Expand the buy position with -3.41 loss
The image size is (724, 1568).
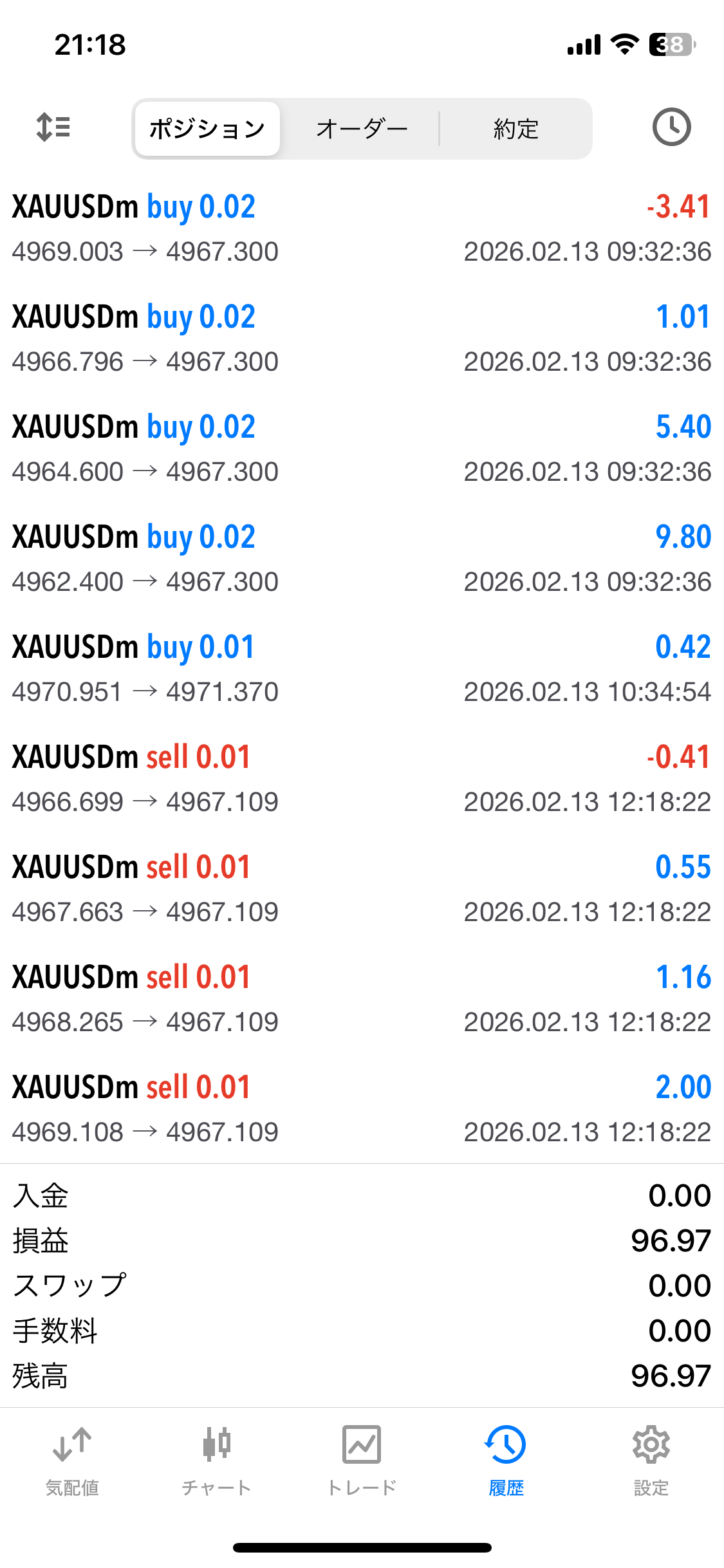coord(362,229)
